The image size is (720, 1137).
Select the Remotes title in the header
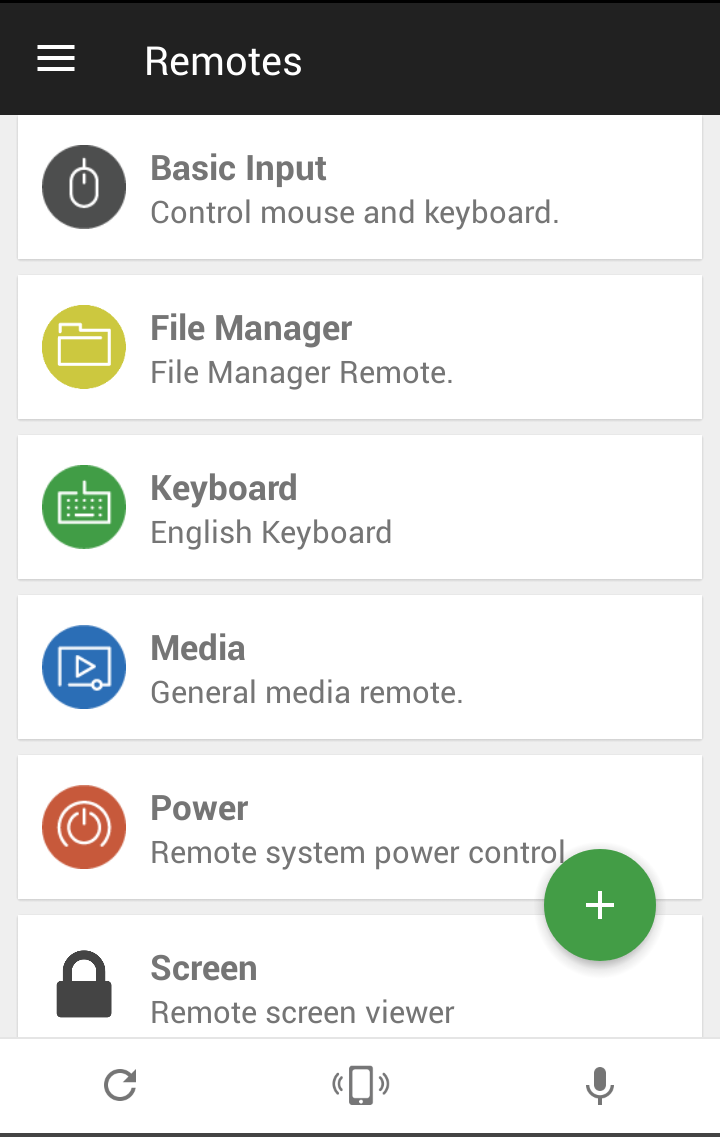tap(222, 60)
